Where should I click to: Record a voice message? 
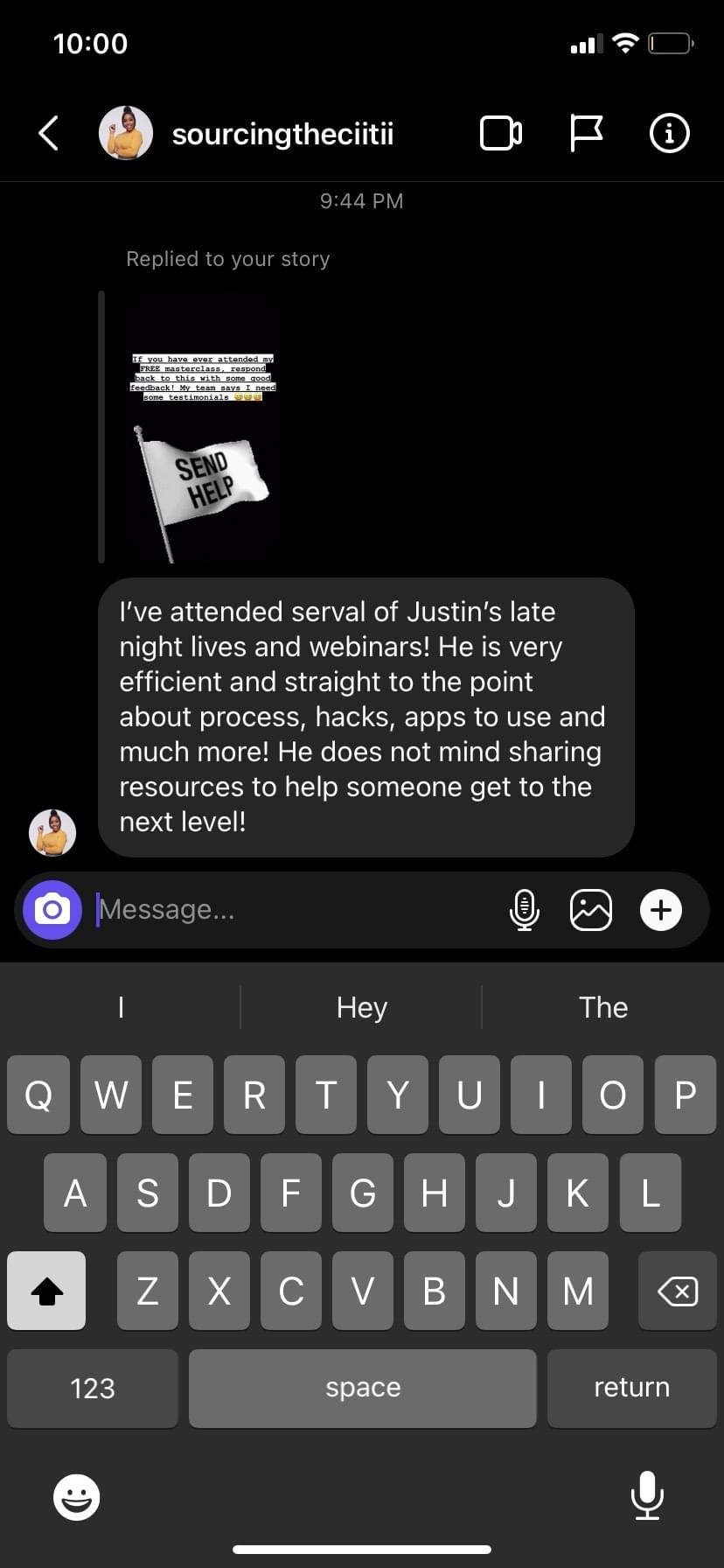(x=524, y=910)
